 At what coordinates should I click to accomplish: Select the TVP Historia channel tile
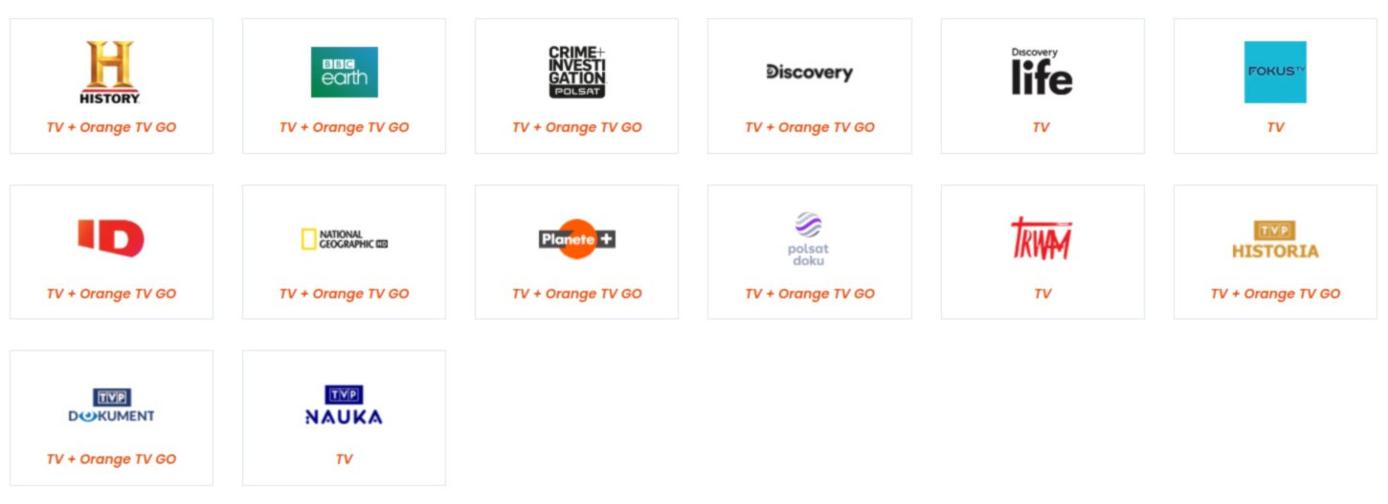coord(1275,252)
